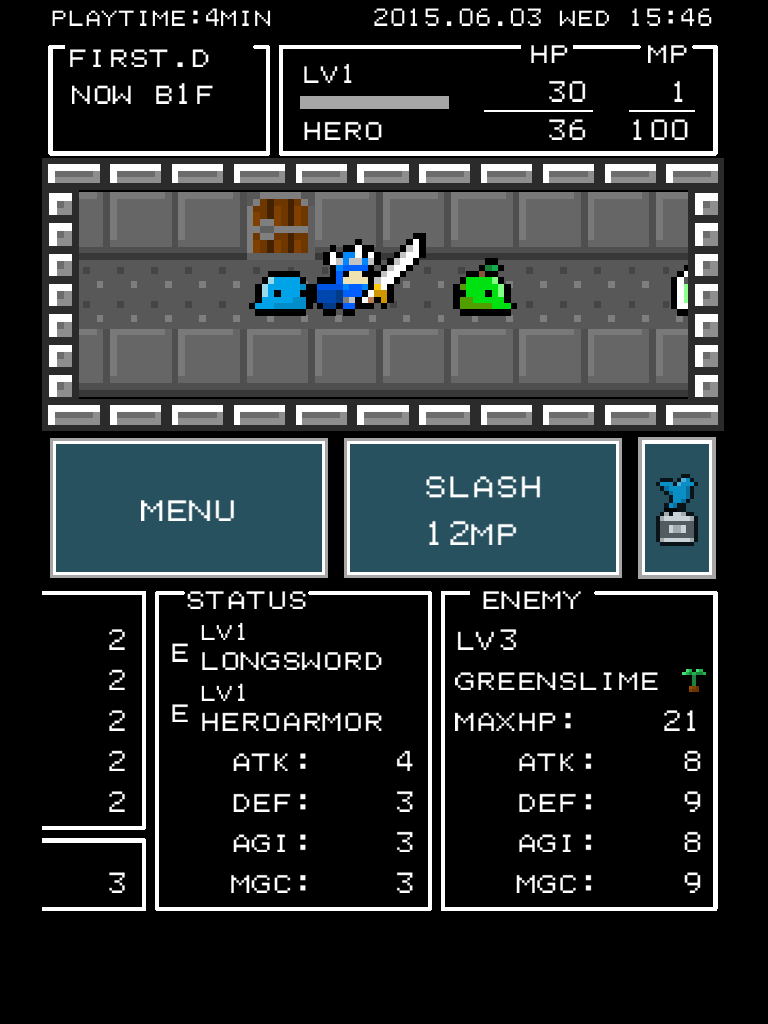The height and width of the screenshot is (1024, 768).
Task: Click the hero's HP bar
Action: (x=374, y=101)
